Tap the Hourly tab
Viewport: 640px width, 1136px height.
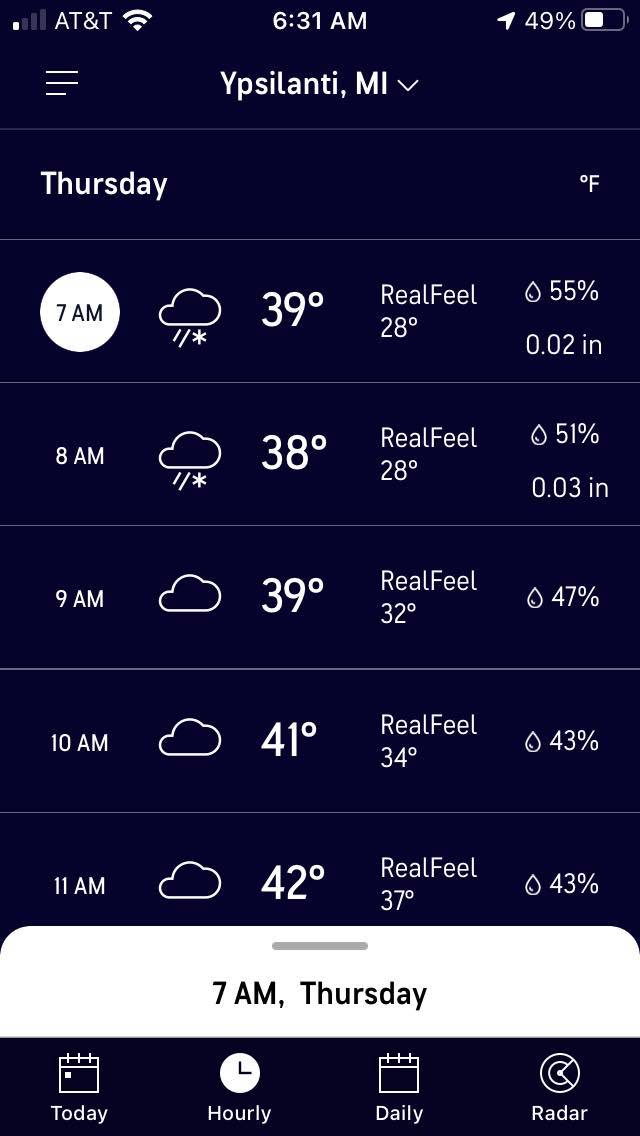[239, 1088]
